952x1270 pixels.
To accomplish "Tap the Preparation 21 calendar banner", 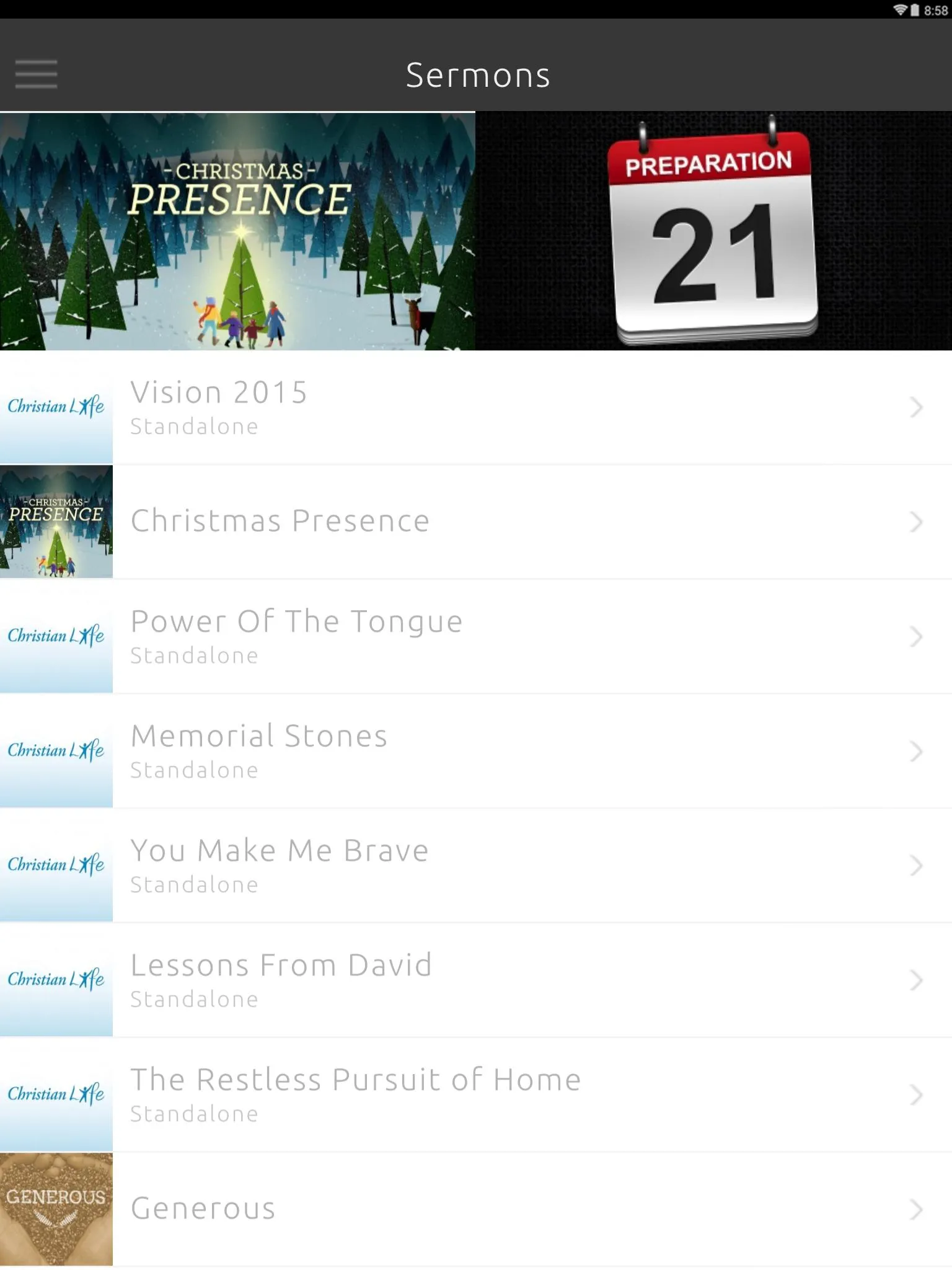I will pyautogui.click(x=713, y=233).
